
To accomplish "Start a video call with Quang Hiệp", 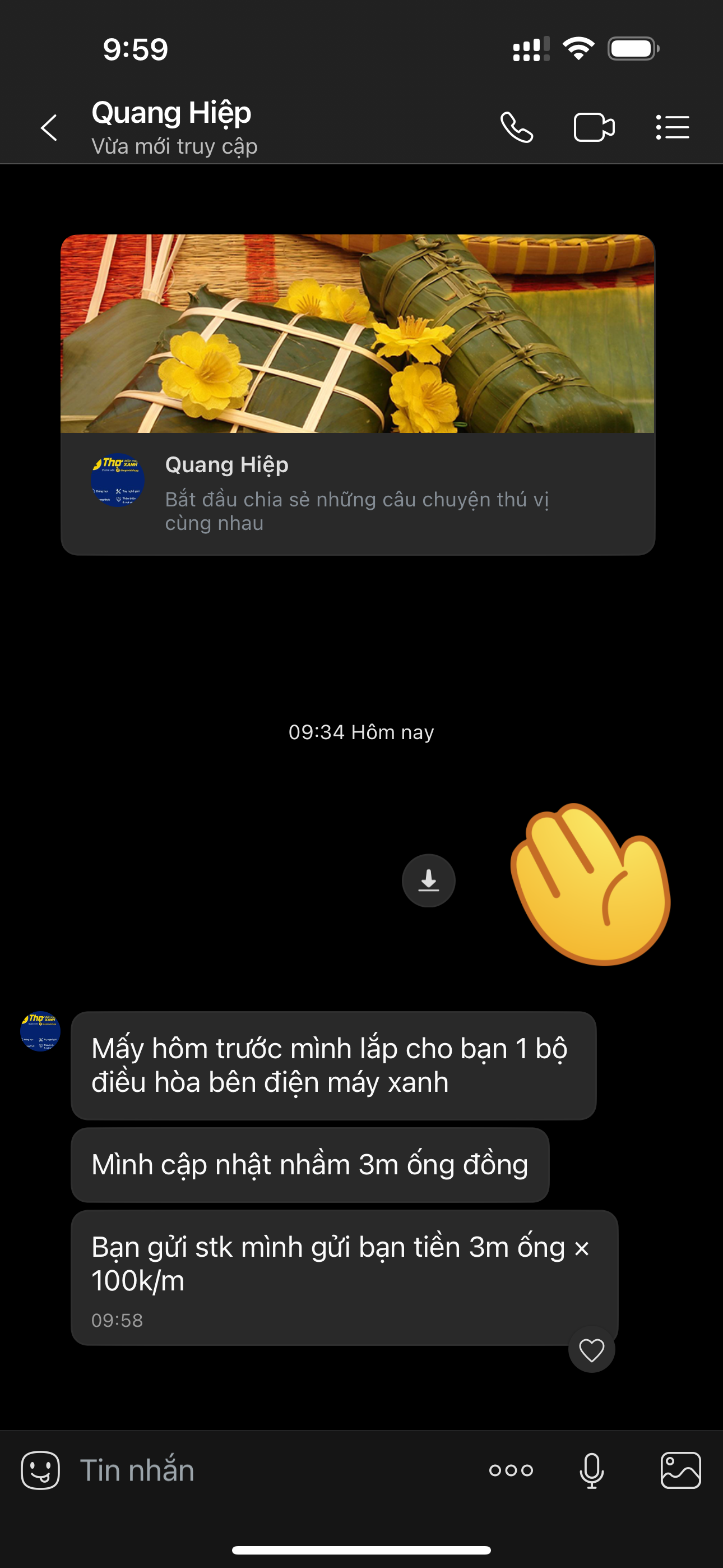I will click(x=594, y=128).
